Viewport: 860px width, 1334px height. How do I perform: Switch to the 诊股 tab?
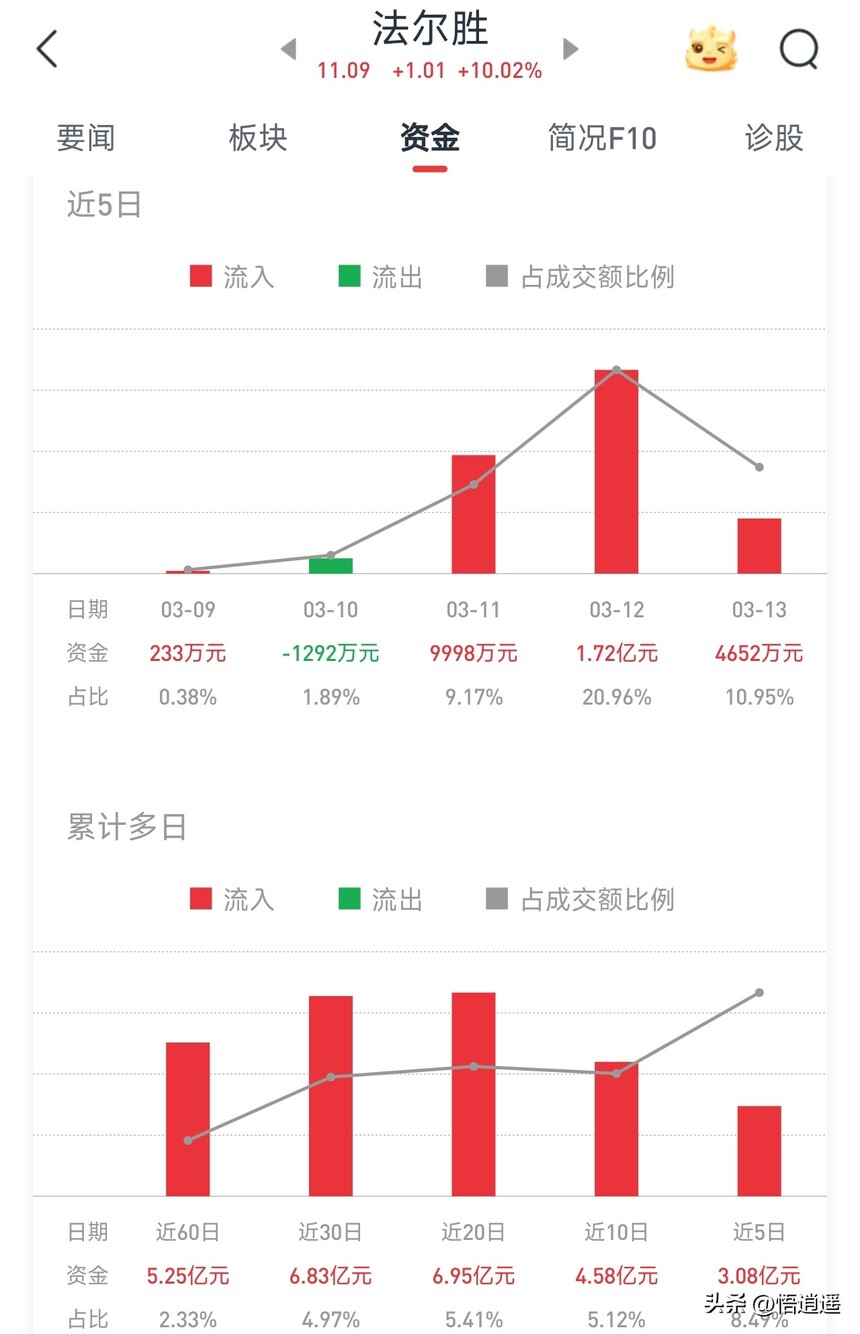pyautogui.click(x=774, y=138)
